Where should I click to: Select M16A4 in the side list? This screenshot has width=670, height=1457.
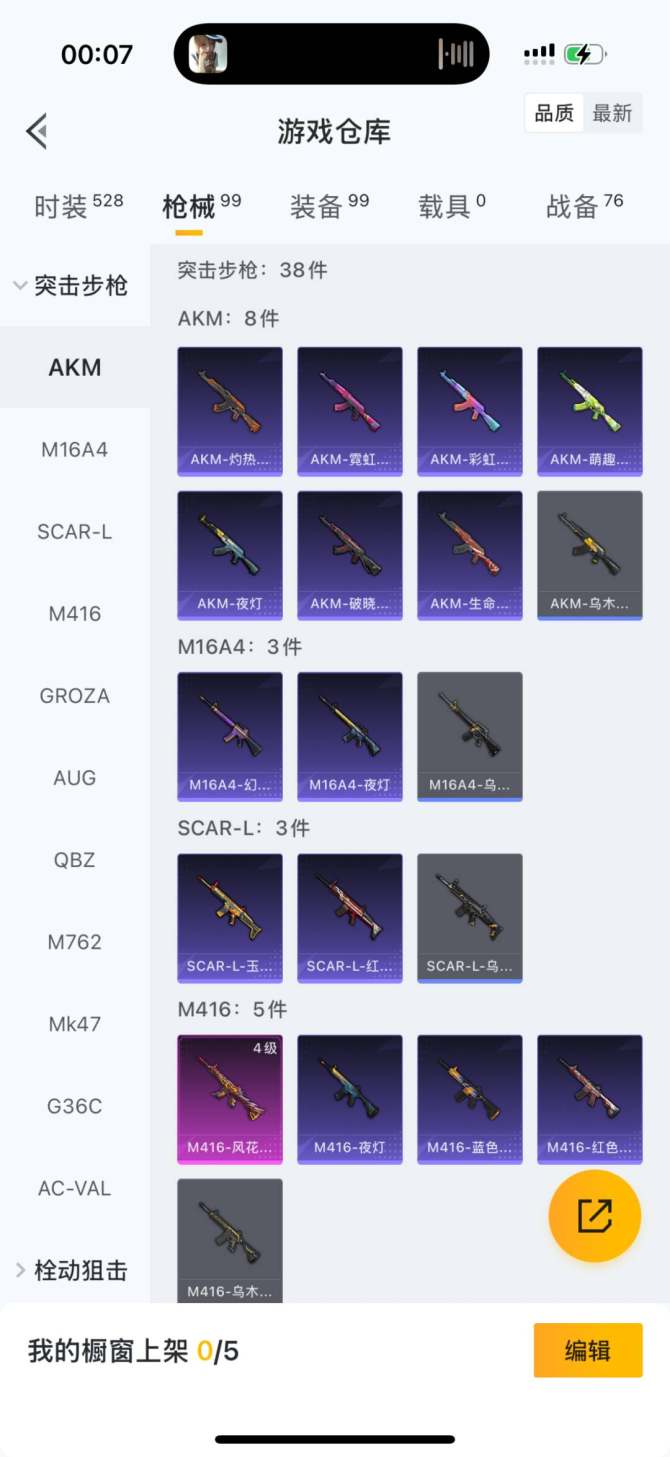(75, 450)
